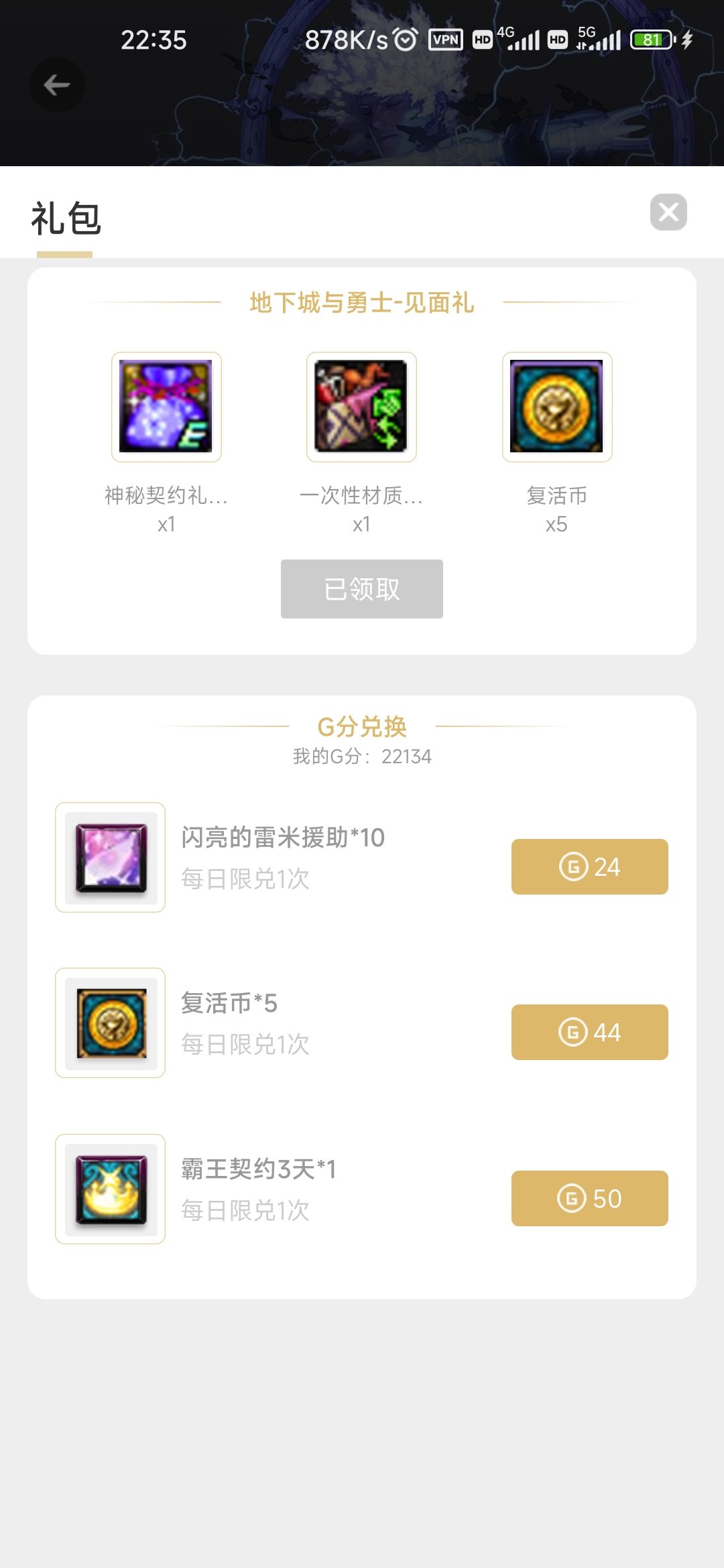724x1568 pixels.
Task: Select the 礼包 tab
Action: (x=65, y=219)
